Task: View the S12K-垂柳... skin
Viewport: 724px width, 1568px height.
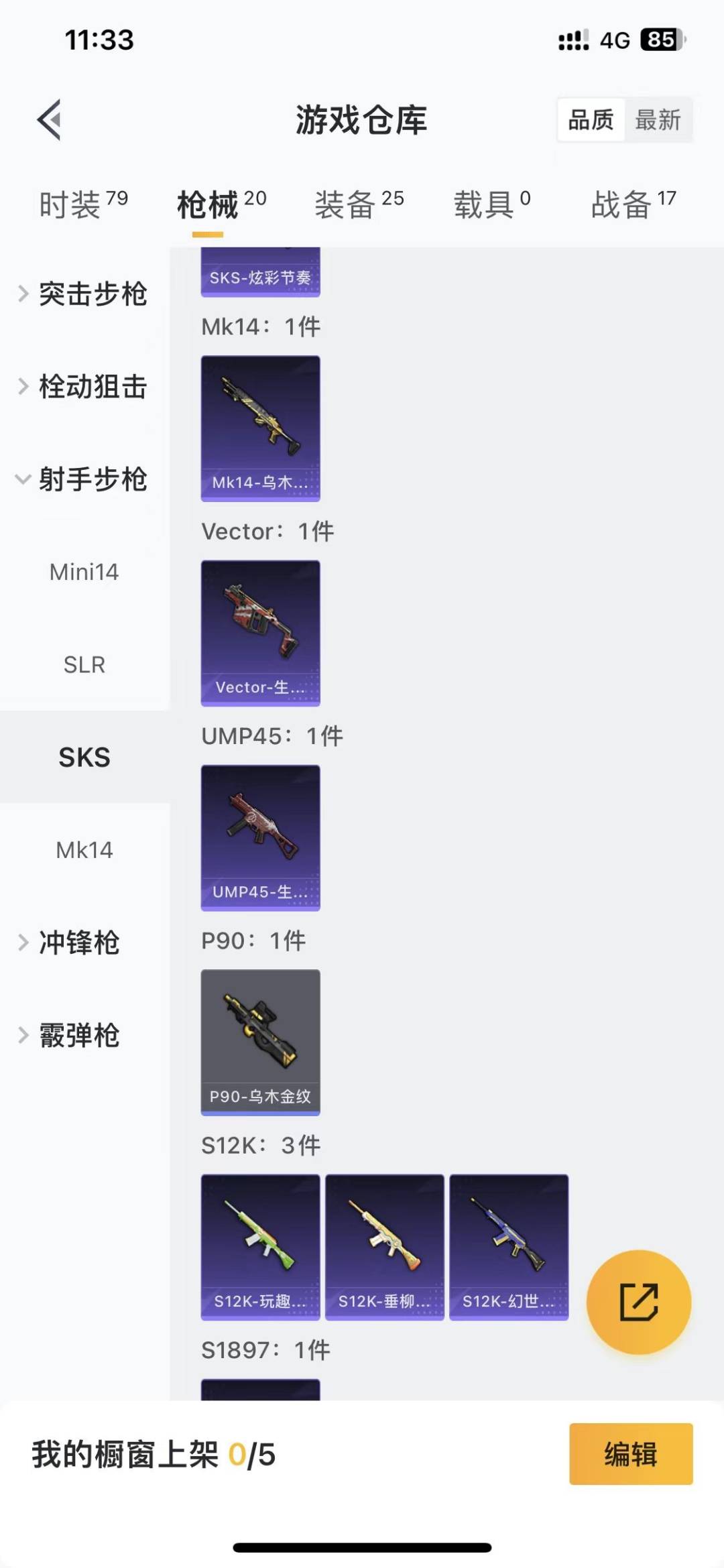Action: point(385,1247)
